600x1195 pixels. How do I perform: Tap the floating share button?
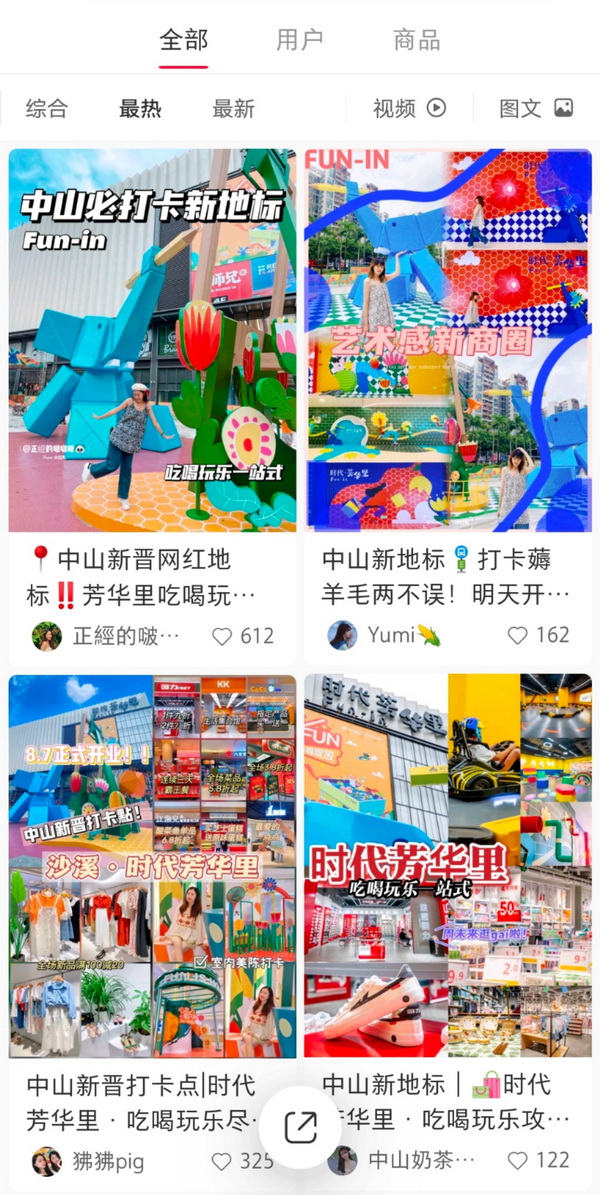coord(300,1128)
